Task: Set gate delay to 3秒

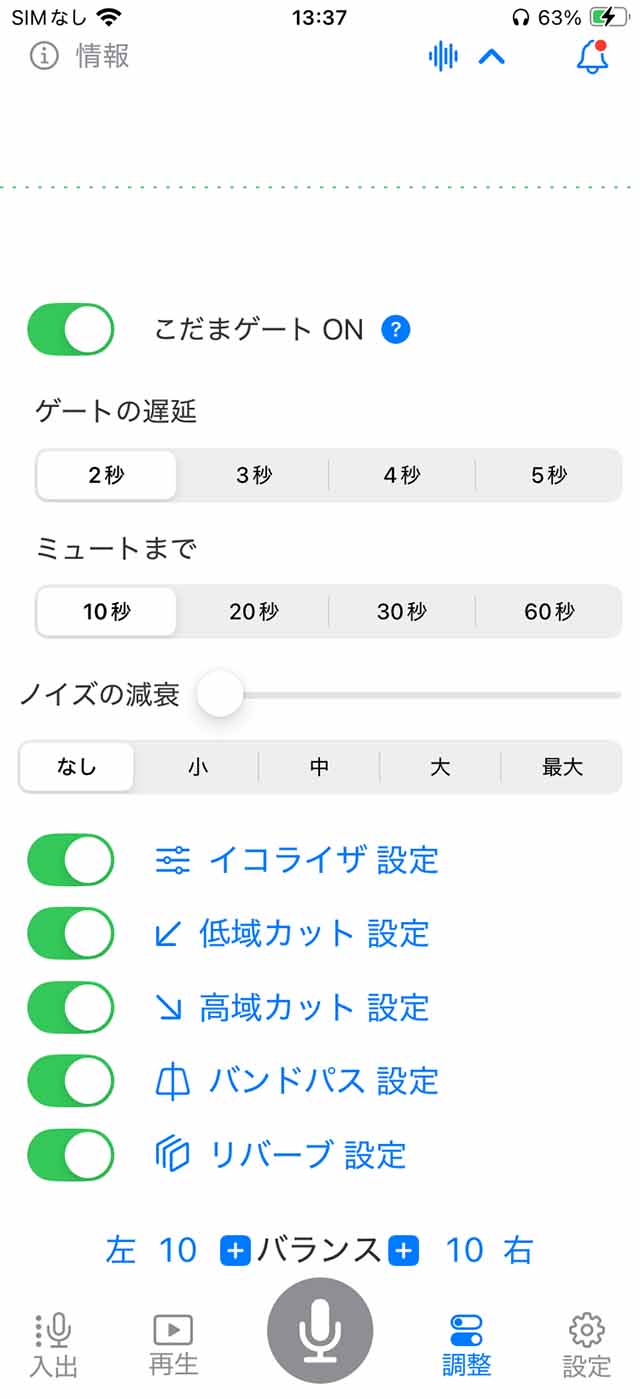Action: click(254, 475)
